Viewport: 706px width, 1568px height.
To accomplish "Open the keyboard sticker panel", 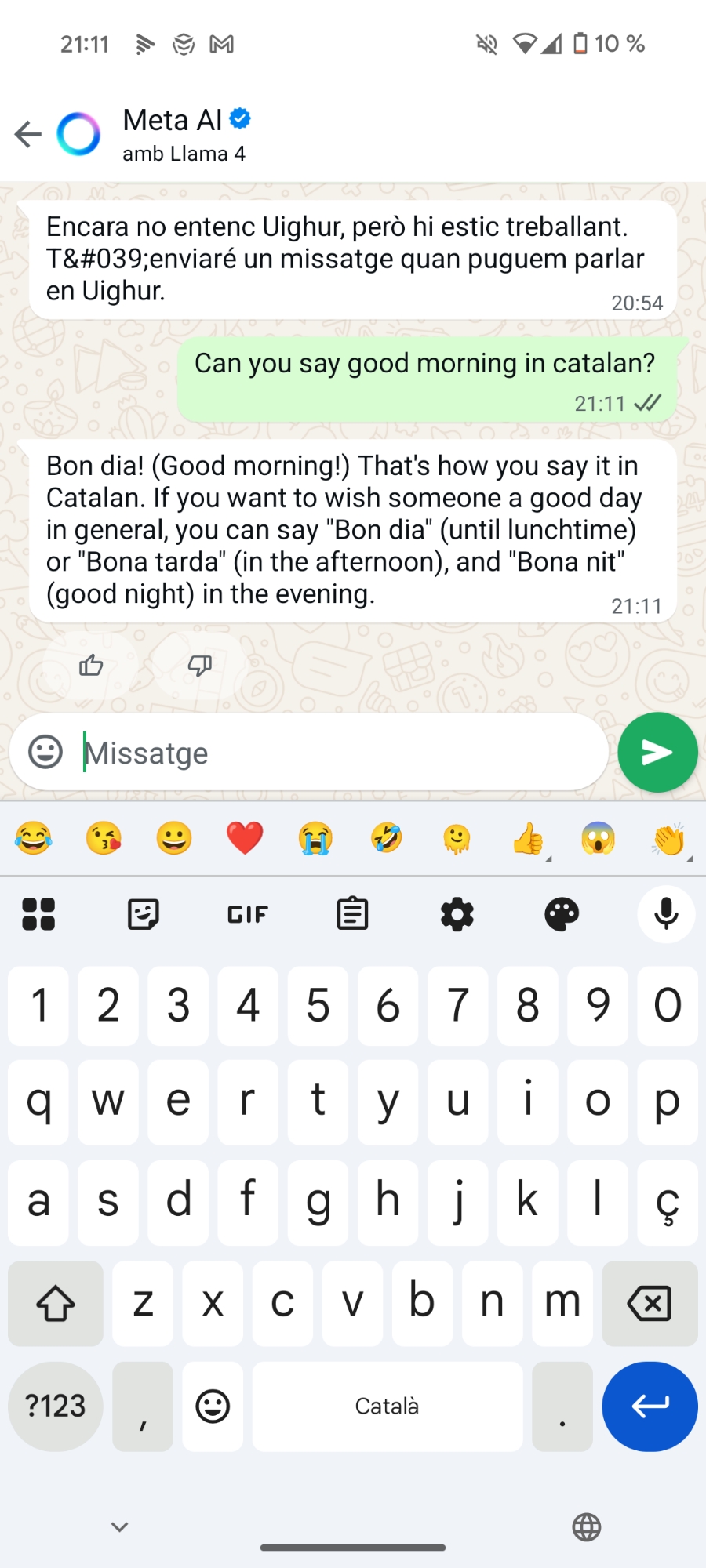I will click(144, 914).
